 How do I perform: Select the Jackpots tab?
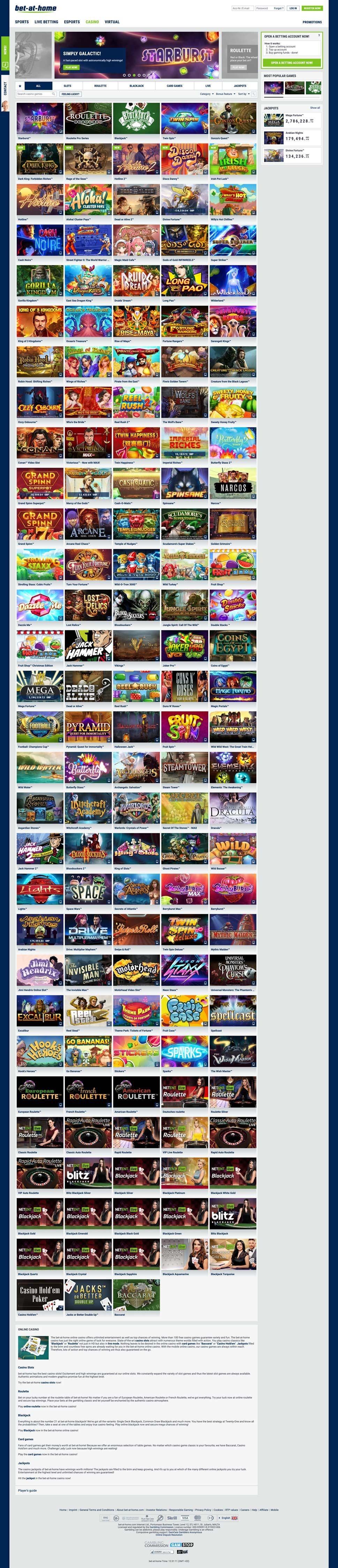tap(240, 86)
